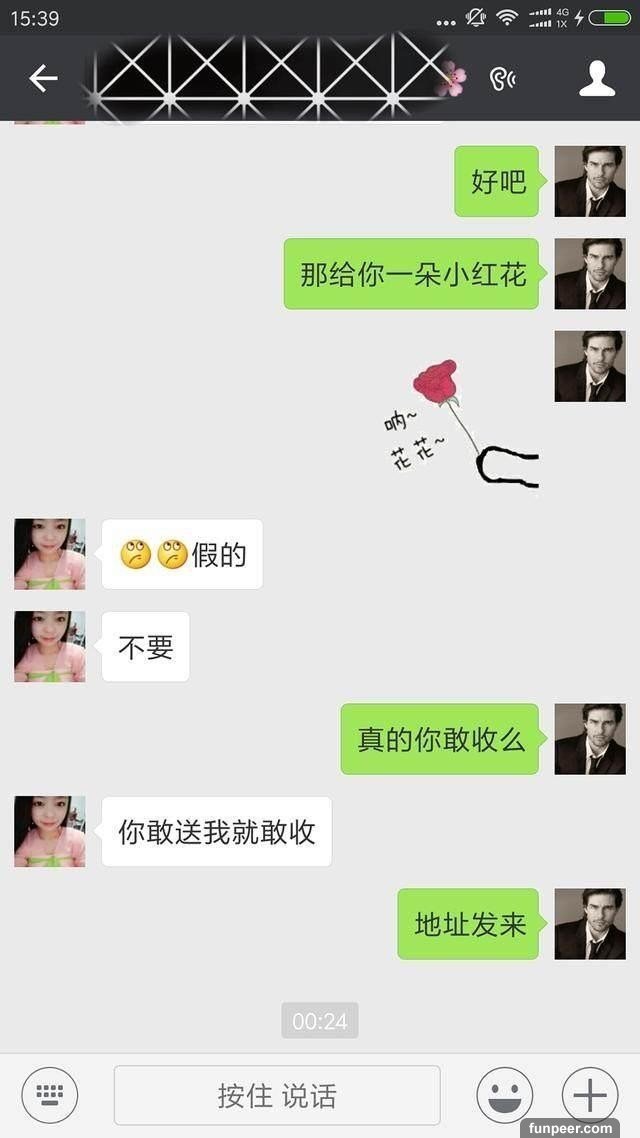Tap the avatar beside 你敢送我就敢收
The height and width of the screenshot is (1138, 640).
tap(50, 831)
